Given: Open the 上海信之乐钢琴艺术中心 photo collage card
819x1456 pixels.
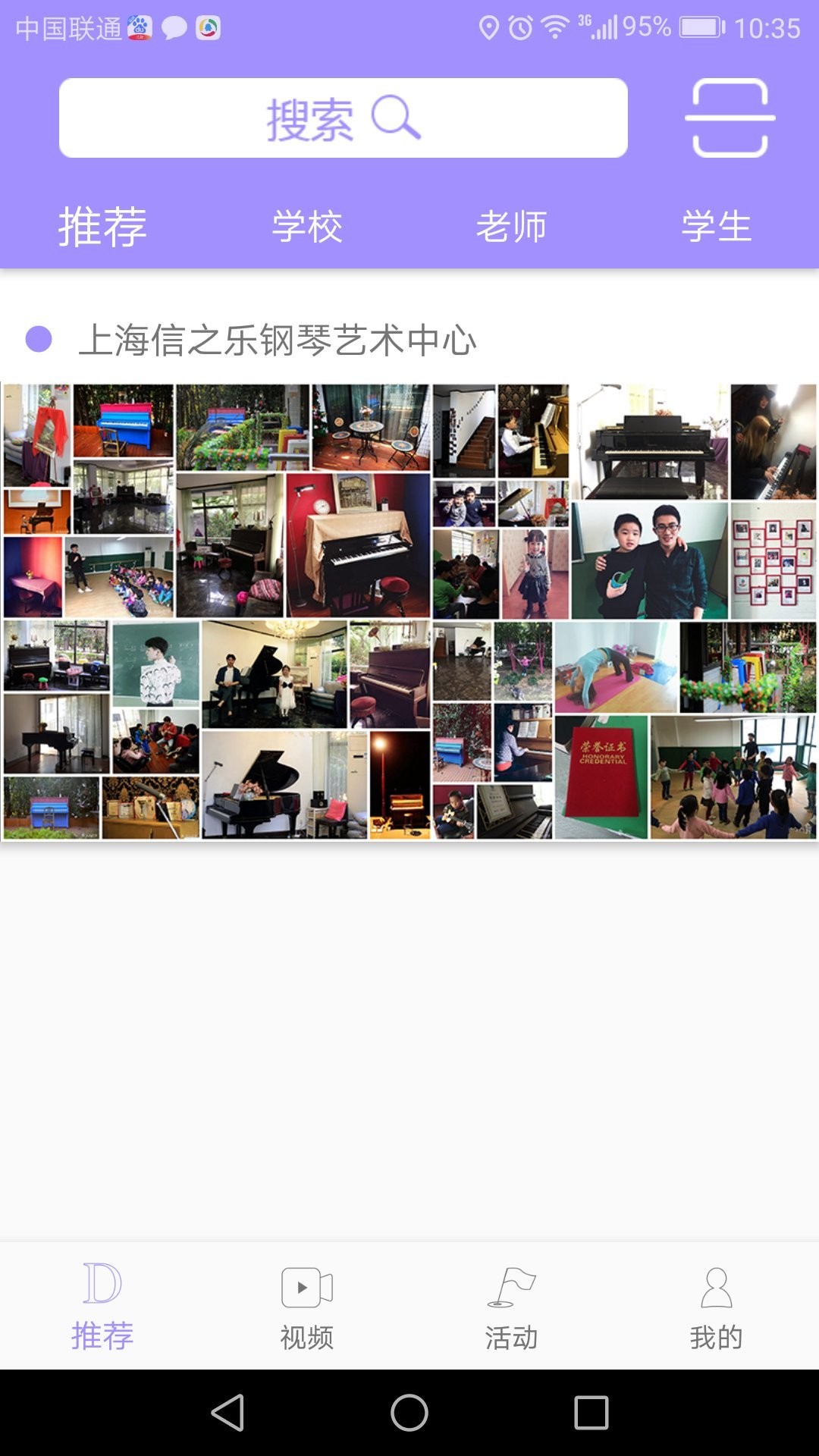Looking at the screenshot, I should click(409, 611).
